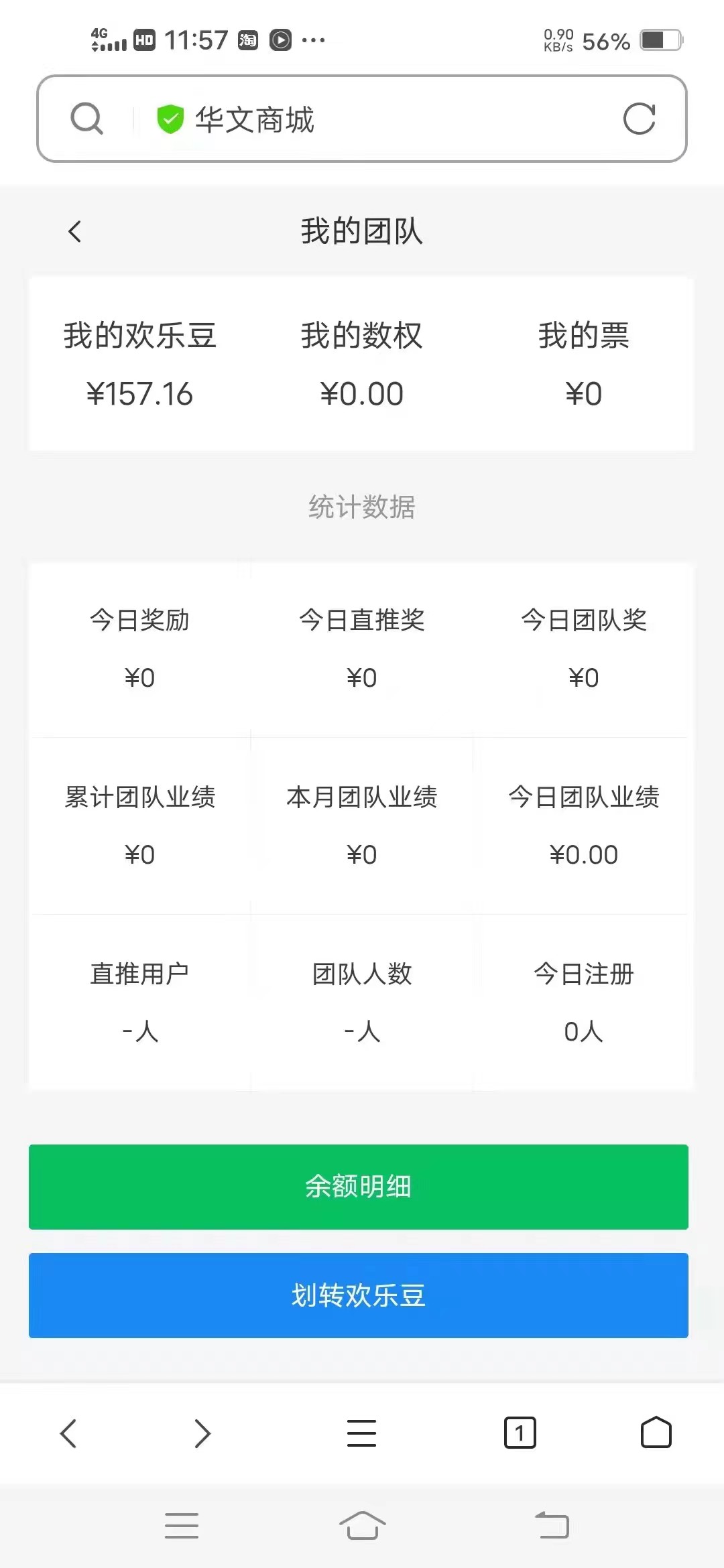Tap the system back button
Image resolution: width=724 pixels, height=1568 pixels.
pyautogui.click(x=552, y=1526)
